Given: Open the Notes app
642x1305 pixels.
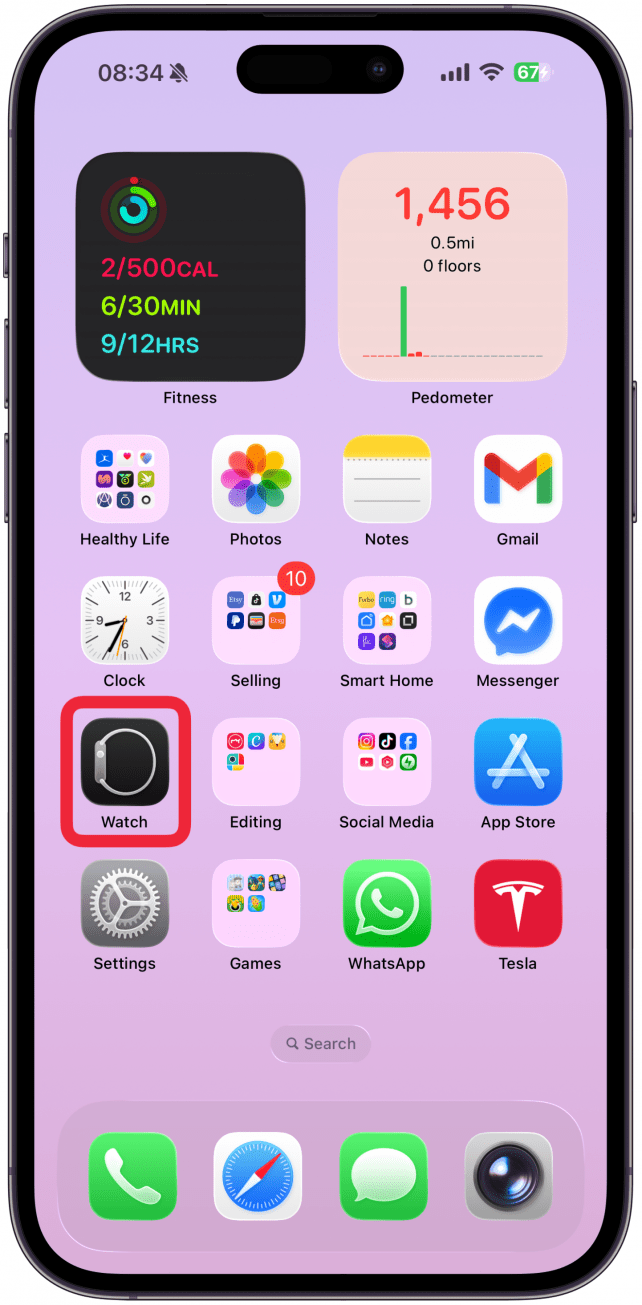Looking at the screenshot, I should [387, 479].
